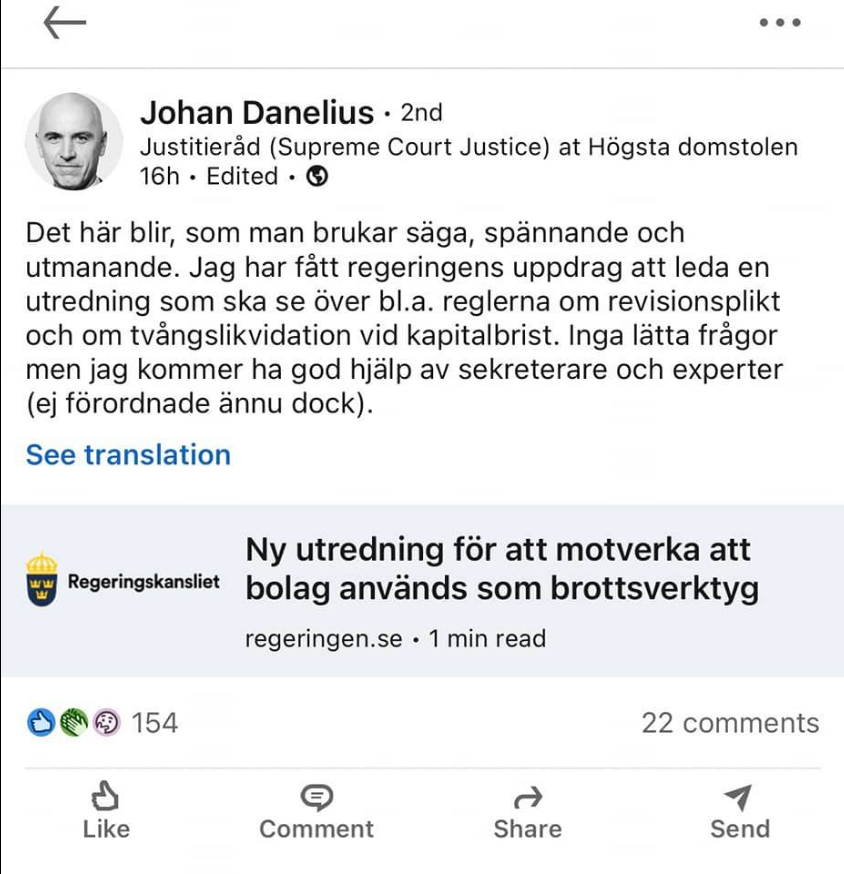Image resolution: width=844 pixels, height=874 pixels.
Task: Go back using the arrow icon
Action: pyautogui.click(x=65, y=23)
